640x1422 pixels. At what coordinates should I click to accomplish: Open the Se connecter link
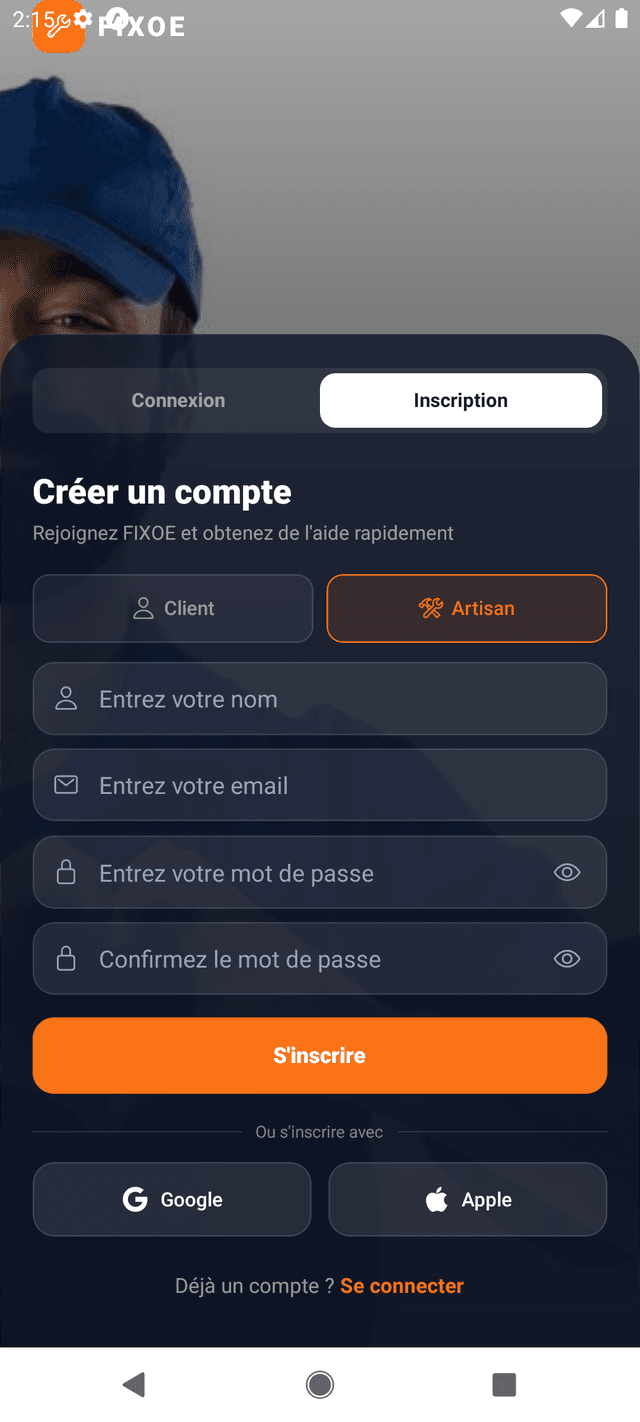[x=402, y=1286]
